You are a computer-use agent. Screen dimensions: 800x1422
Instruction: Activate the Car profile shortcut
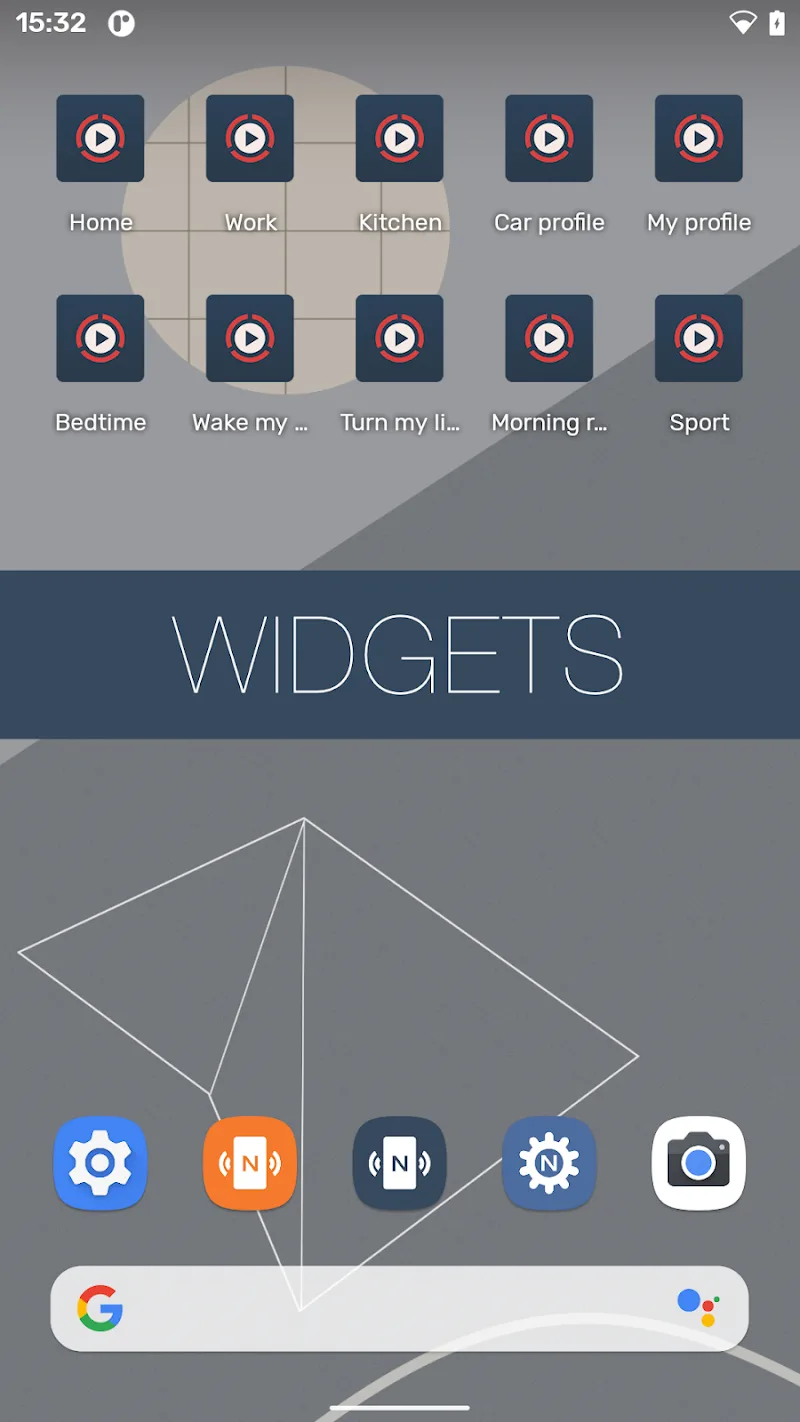click(x=549, y=139)
